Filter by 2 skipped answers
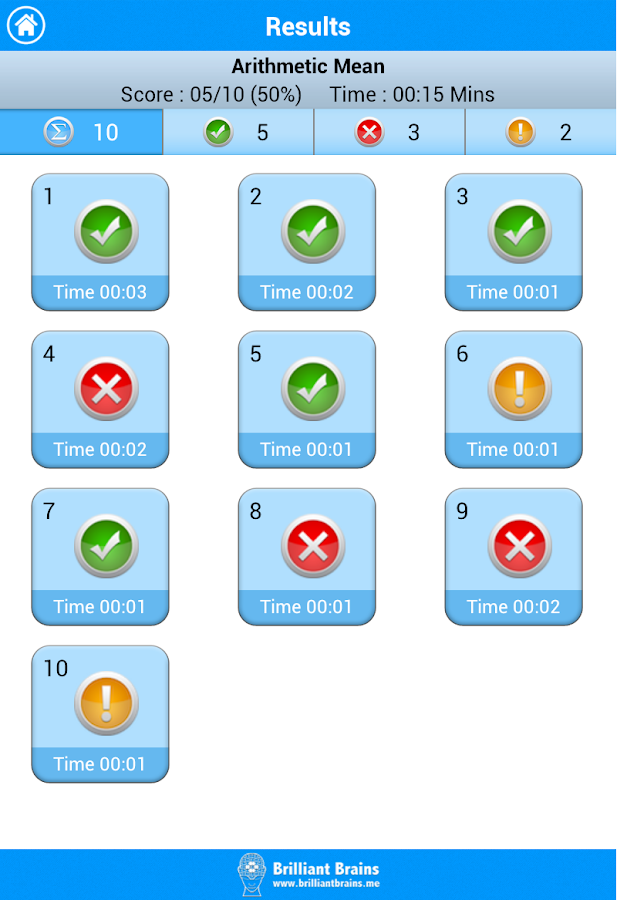The image size is (617, 900). point(540,132)
